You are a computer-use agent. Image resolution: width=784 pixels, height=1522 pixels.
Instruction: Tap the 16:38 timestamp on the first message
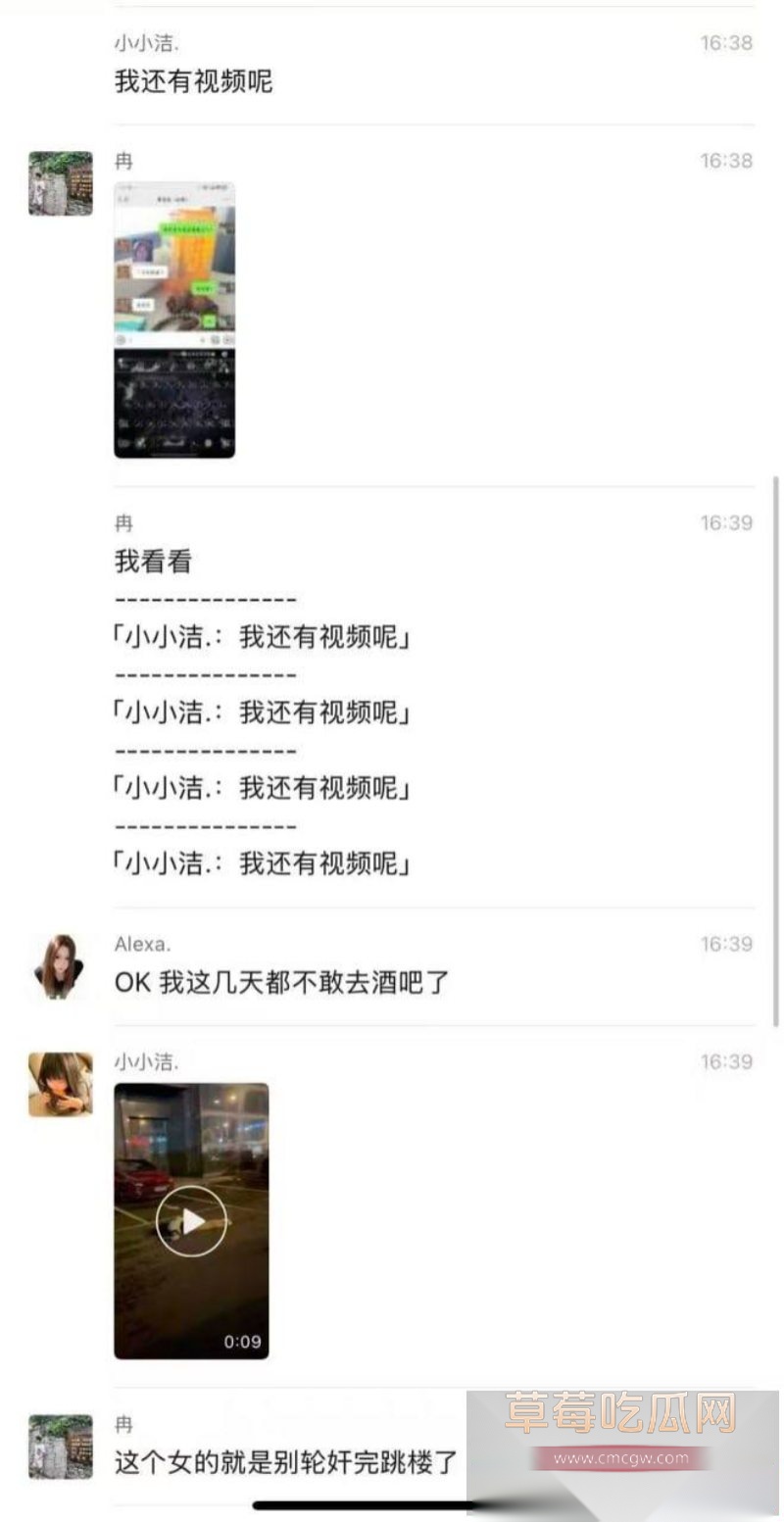[727, 43]
